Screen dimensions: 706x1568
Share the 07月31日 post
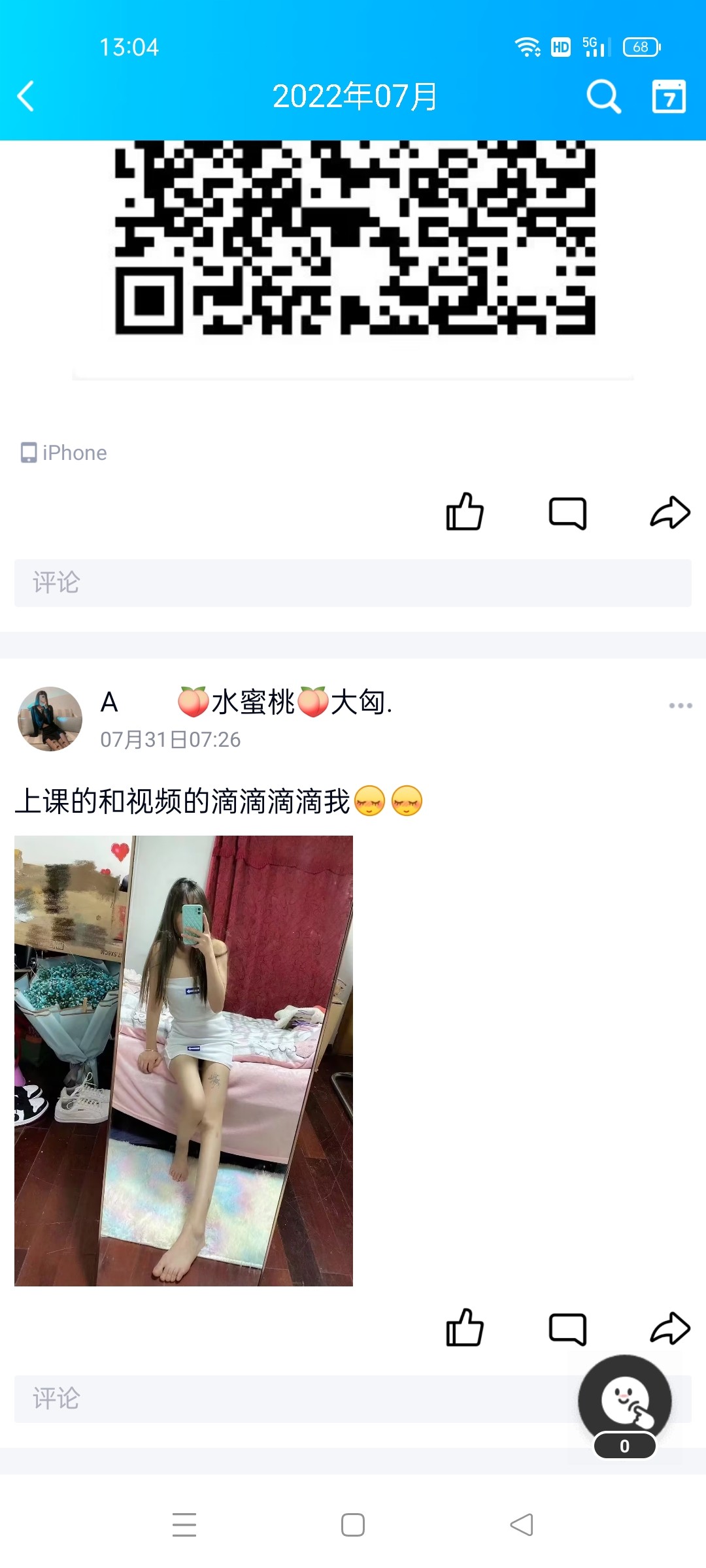point(670,1328)
